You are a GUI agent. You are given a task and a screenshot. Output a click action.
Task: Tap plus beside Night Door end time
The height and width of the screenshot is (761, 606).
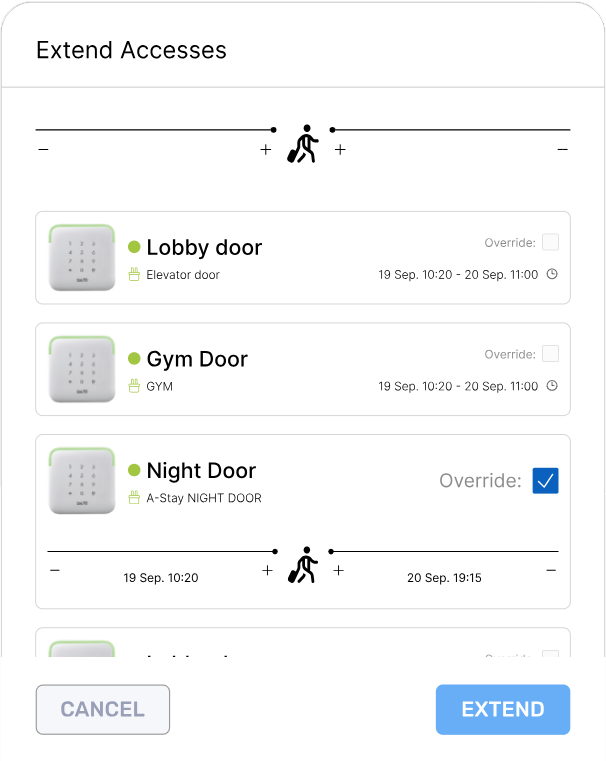pos(338,570)
